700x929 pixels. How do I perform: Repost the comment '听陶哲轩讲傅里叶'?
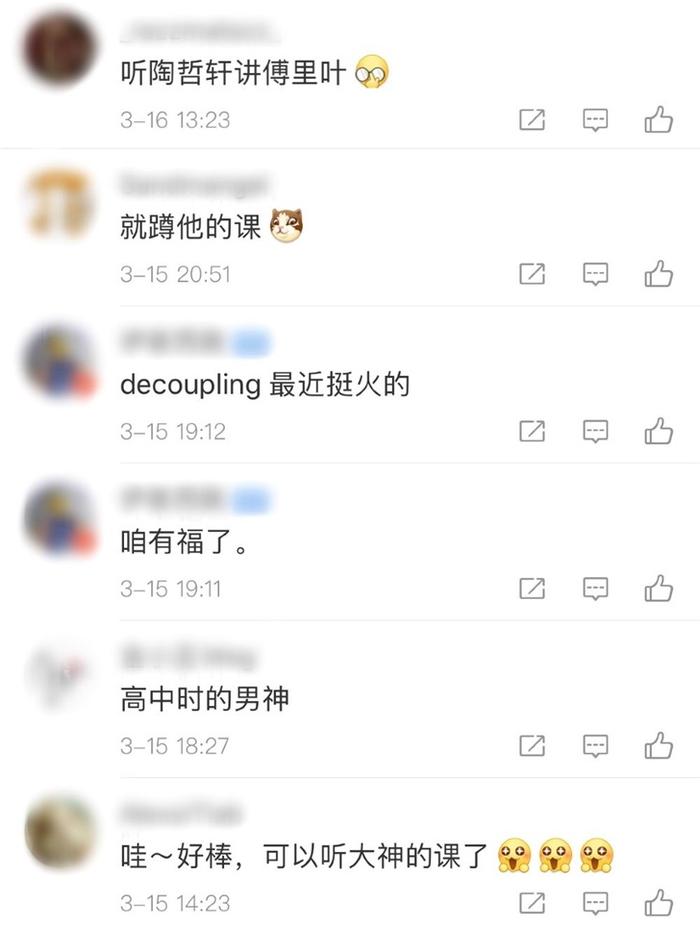pyautogui.click(x=533, y=120)
